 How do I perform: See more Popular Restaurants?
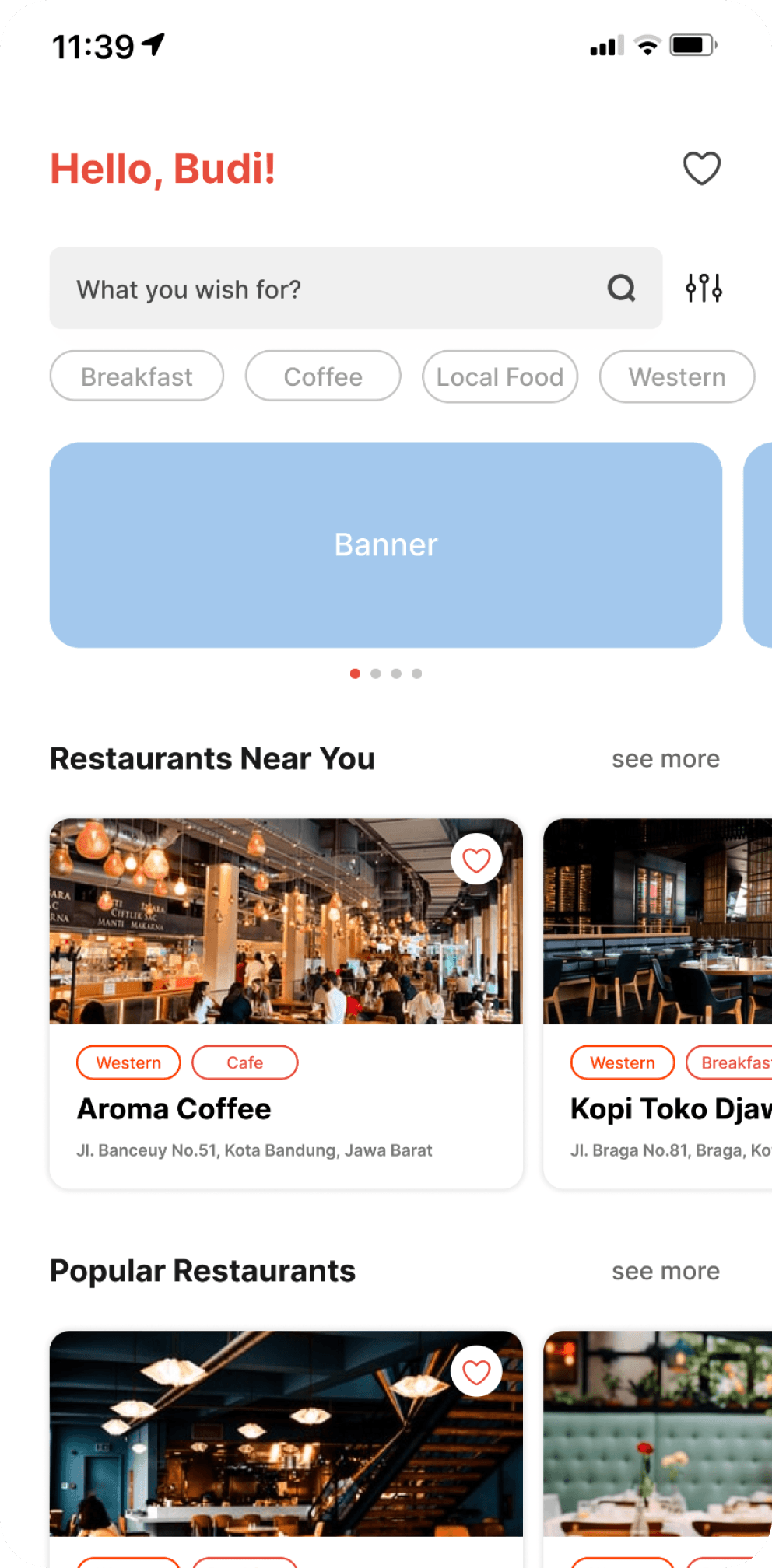point(665,1271)
